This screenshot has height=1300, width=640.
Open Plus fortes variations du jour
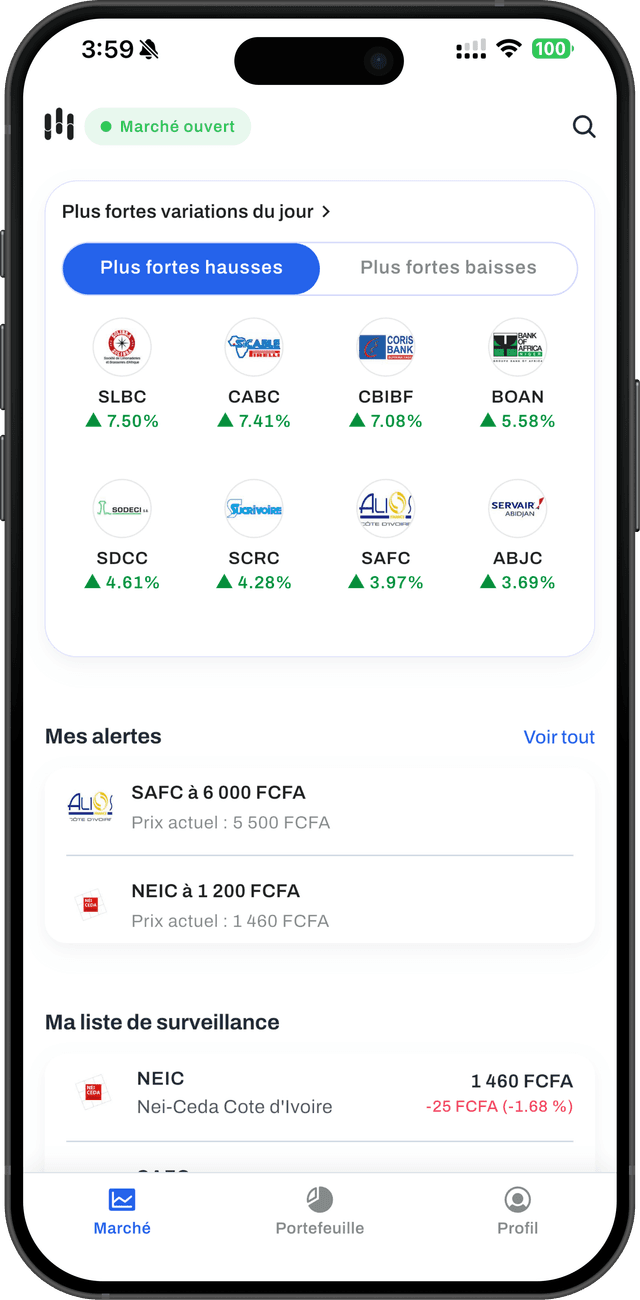pos(196,212)
